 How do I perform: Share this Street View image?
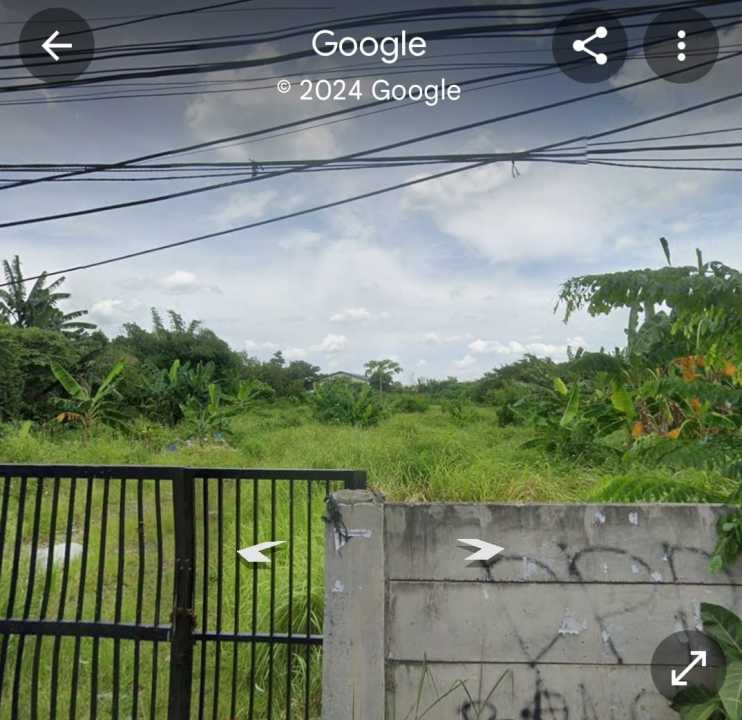590,46
